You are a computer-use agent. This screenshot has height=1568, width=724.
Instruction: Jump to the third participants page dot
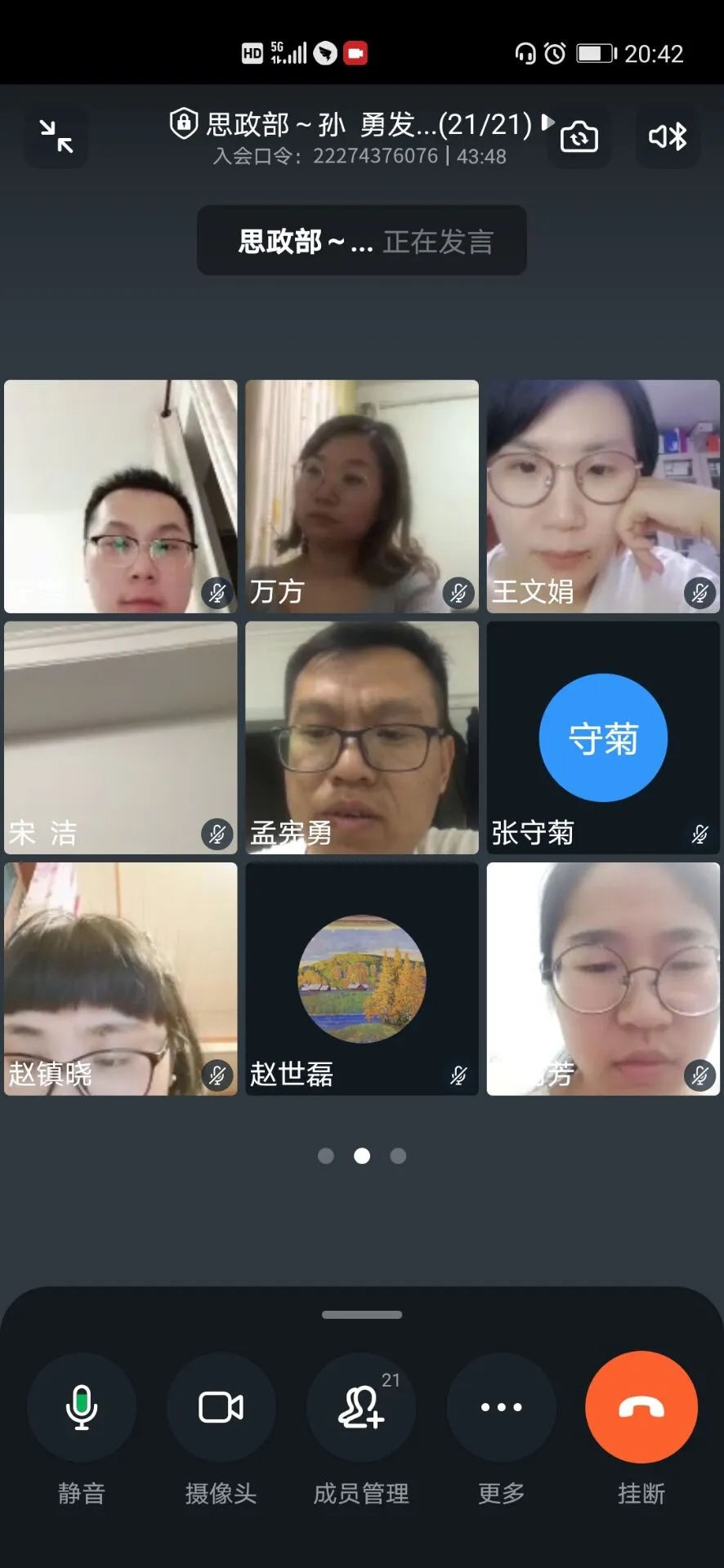(398, 1156)
